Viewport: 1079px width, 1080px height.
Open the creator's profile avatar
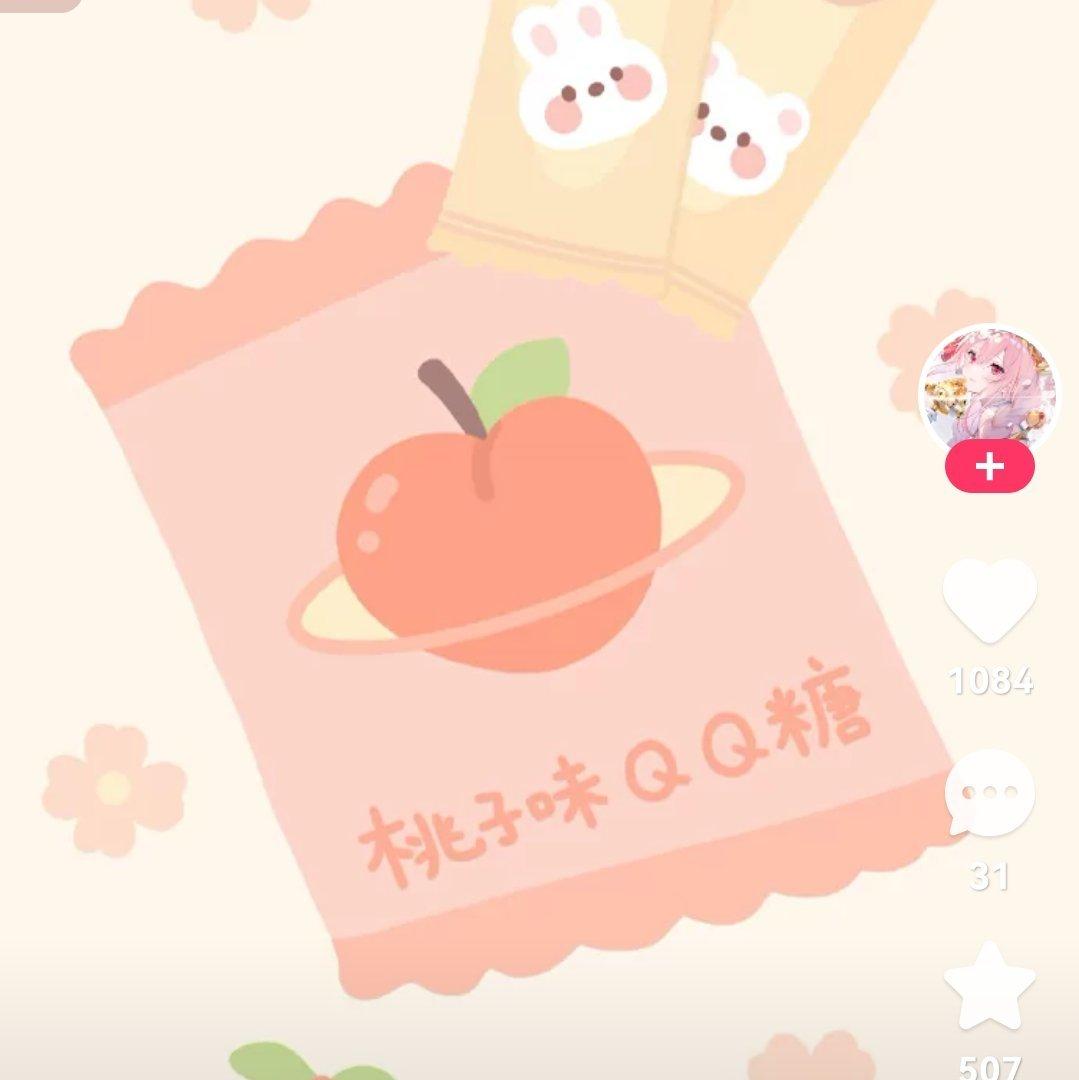tap(988, 388)
